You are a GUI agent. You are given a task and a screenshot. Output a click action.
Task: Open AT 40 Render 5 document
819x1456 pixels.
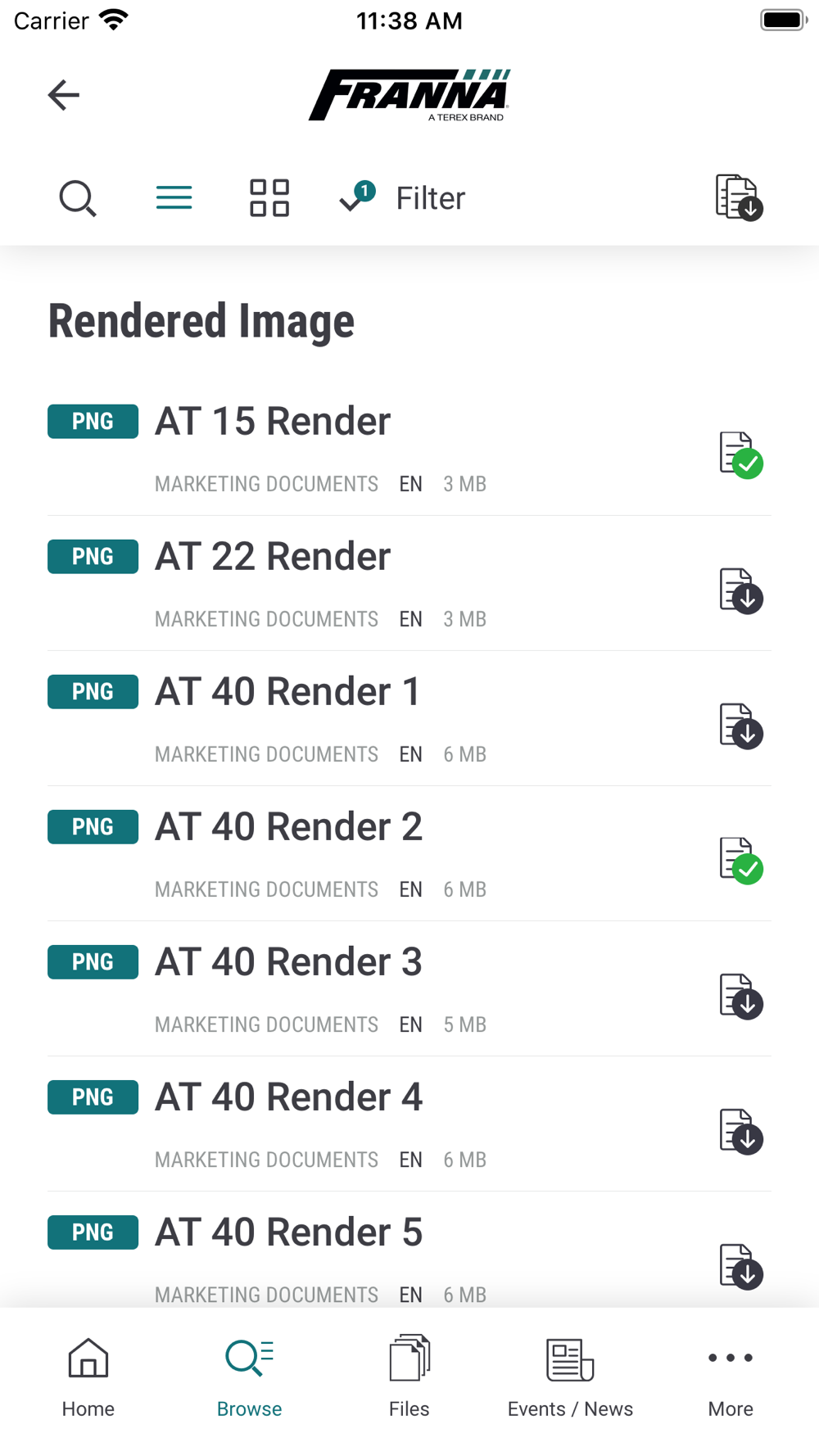pyautogui.click(x=288, y=1232)
